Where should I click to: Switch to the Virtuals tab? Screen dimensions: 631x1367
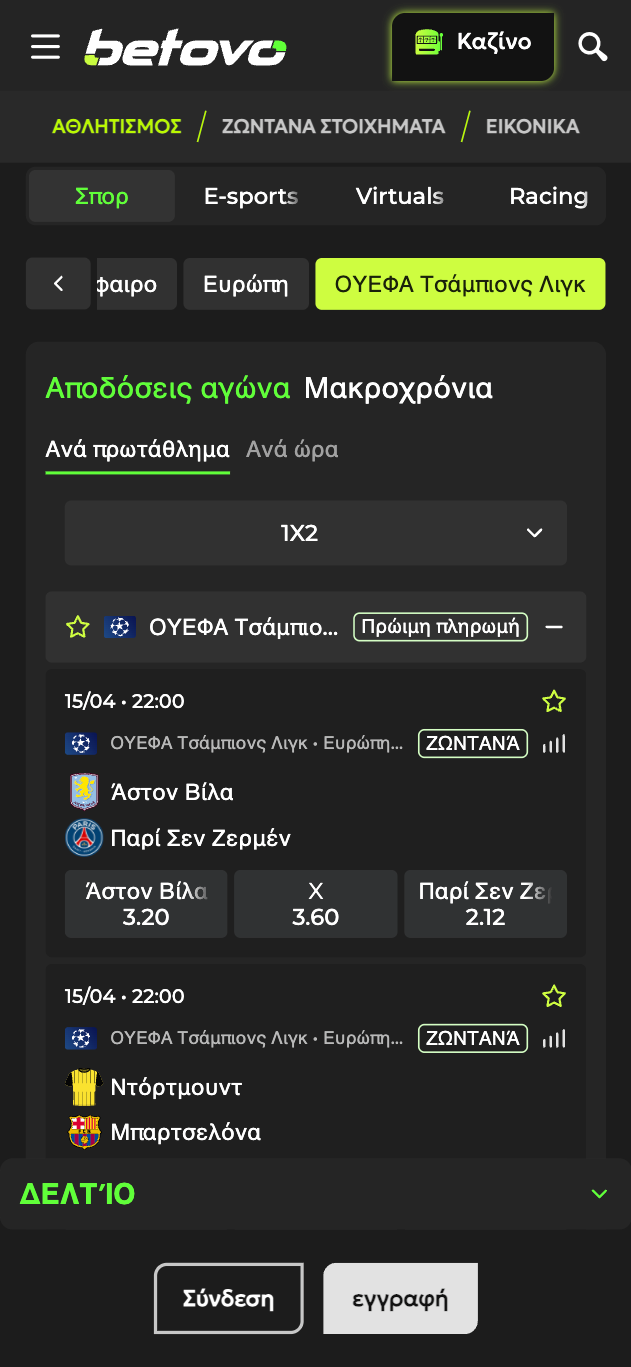tap(400, 196)
